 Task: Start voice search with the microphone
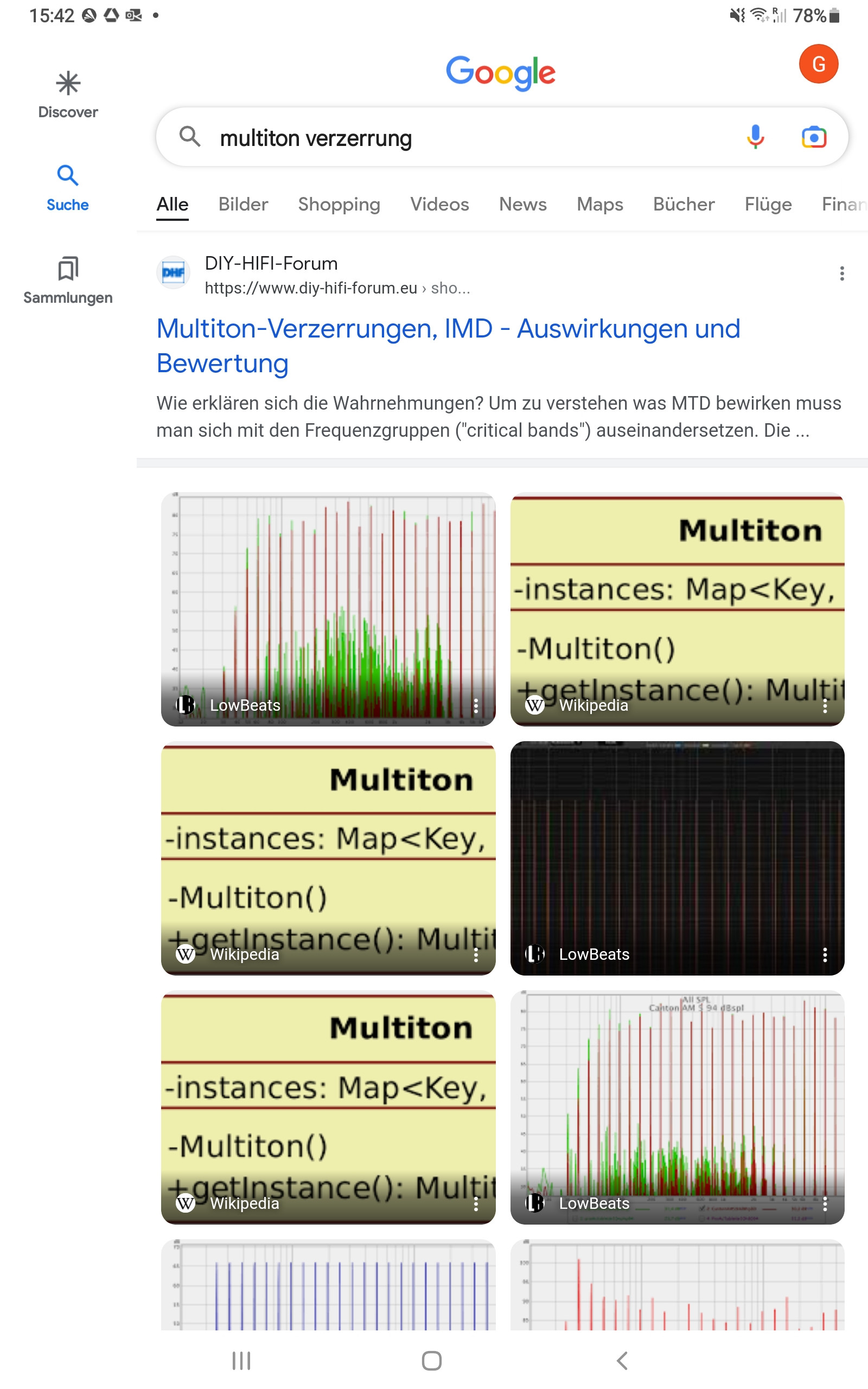(x=756, y=138)
